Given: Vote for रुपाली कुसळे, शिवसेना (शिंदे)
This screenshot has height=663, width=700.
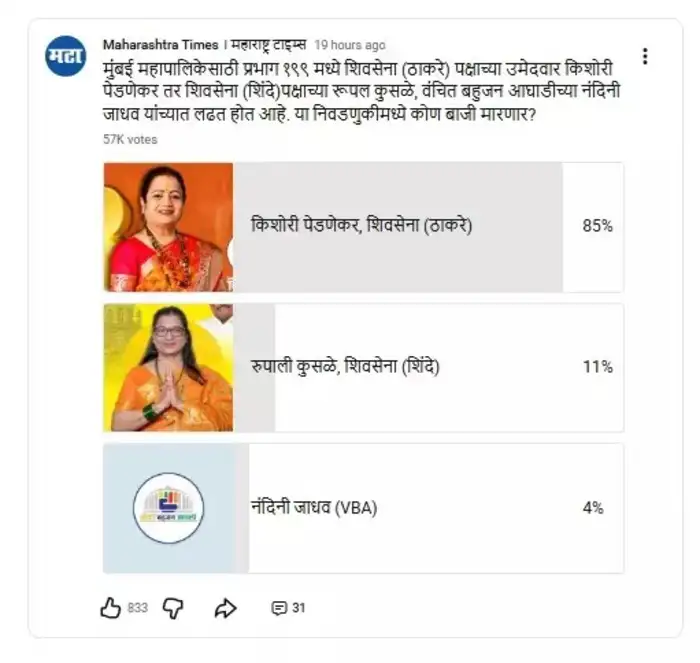Looking at the screenshot, I should (363, 367).
